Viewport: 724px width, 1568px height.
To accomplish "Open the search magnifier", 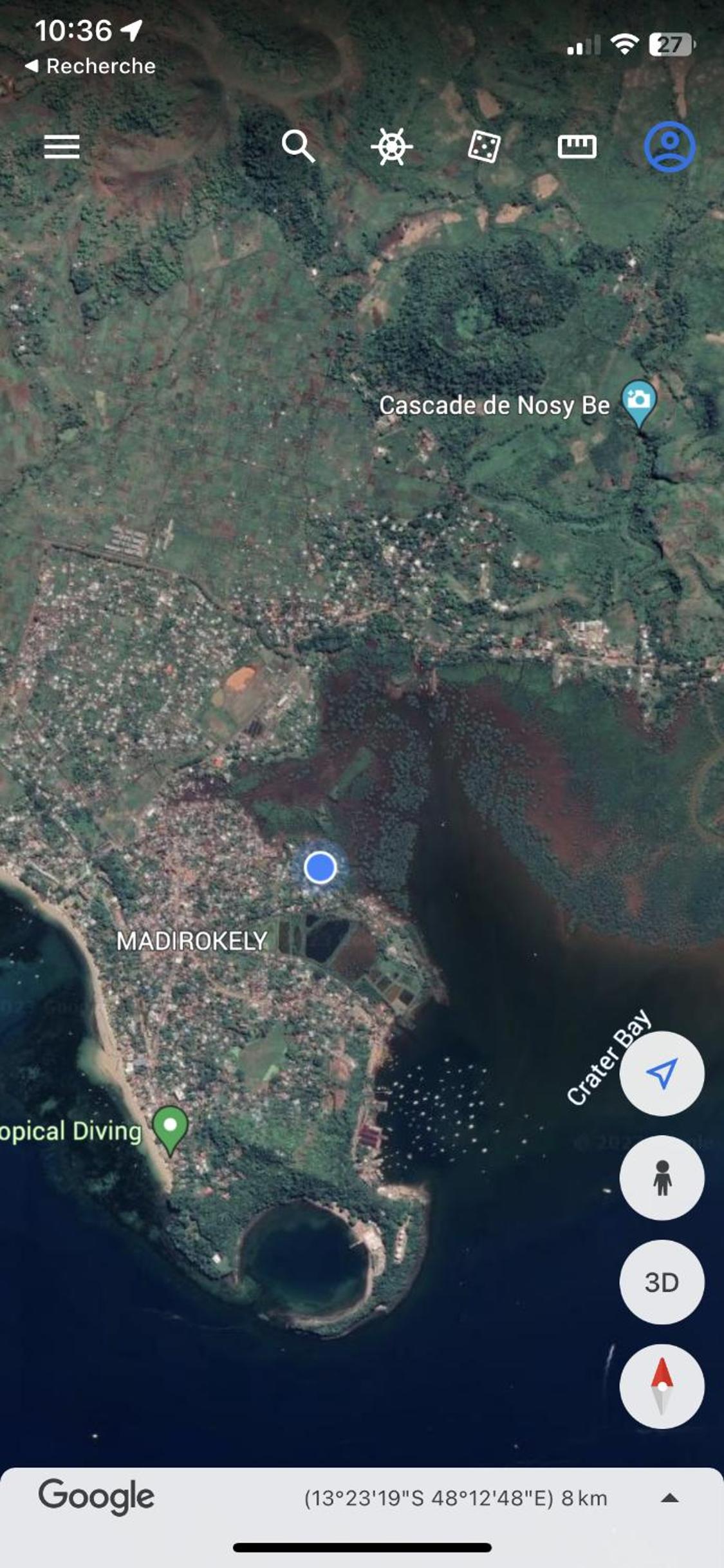I will pos(298,146).
